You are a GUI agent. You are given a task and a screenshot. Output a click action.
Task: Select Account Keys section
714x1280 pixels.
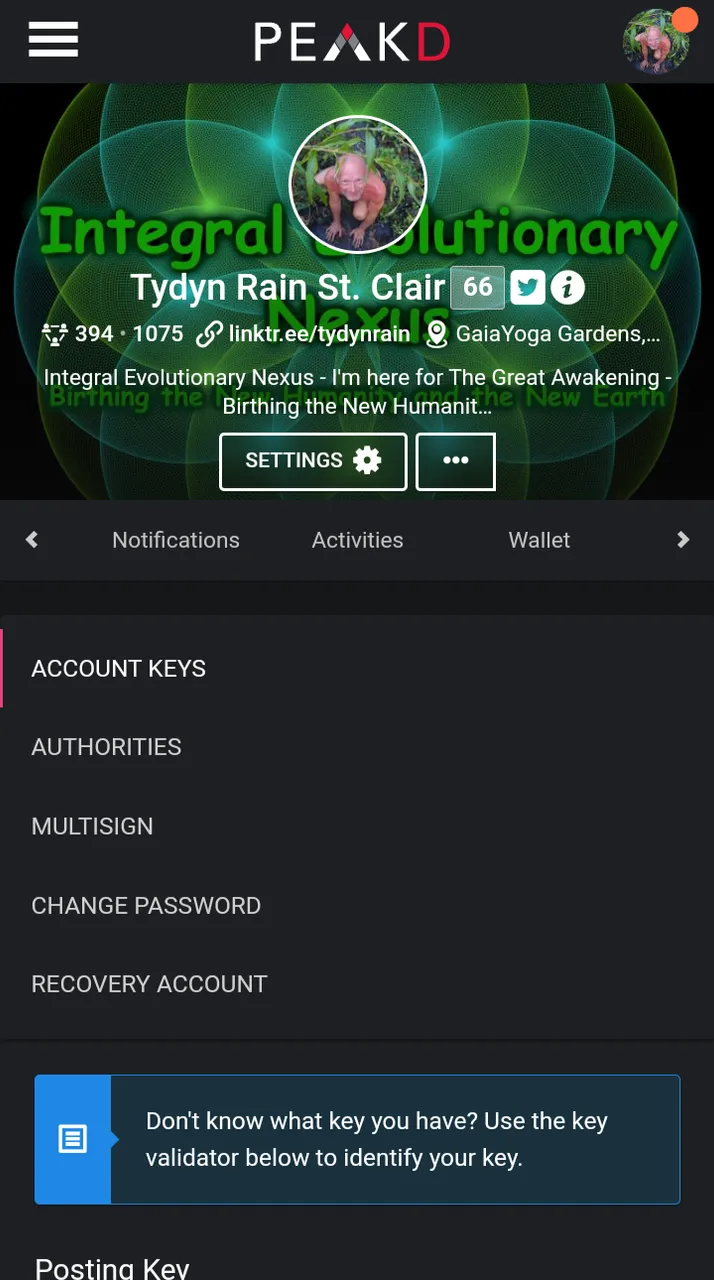tap(119, 669)
